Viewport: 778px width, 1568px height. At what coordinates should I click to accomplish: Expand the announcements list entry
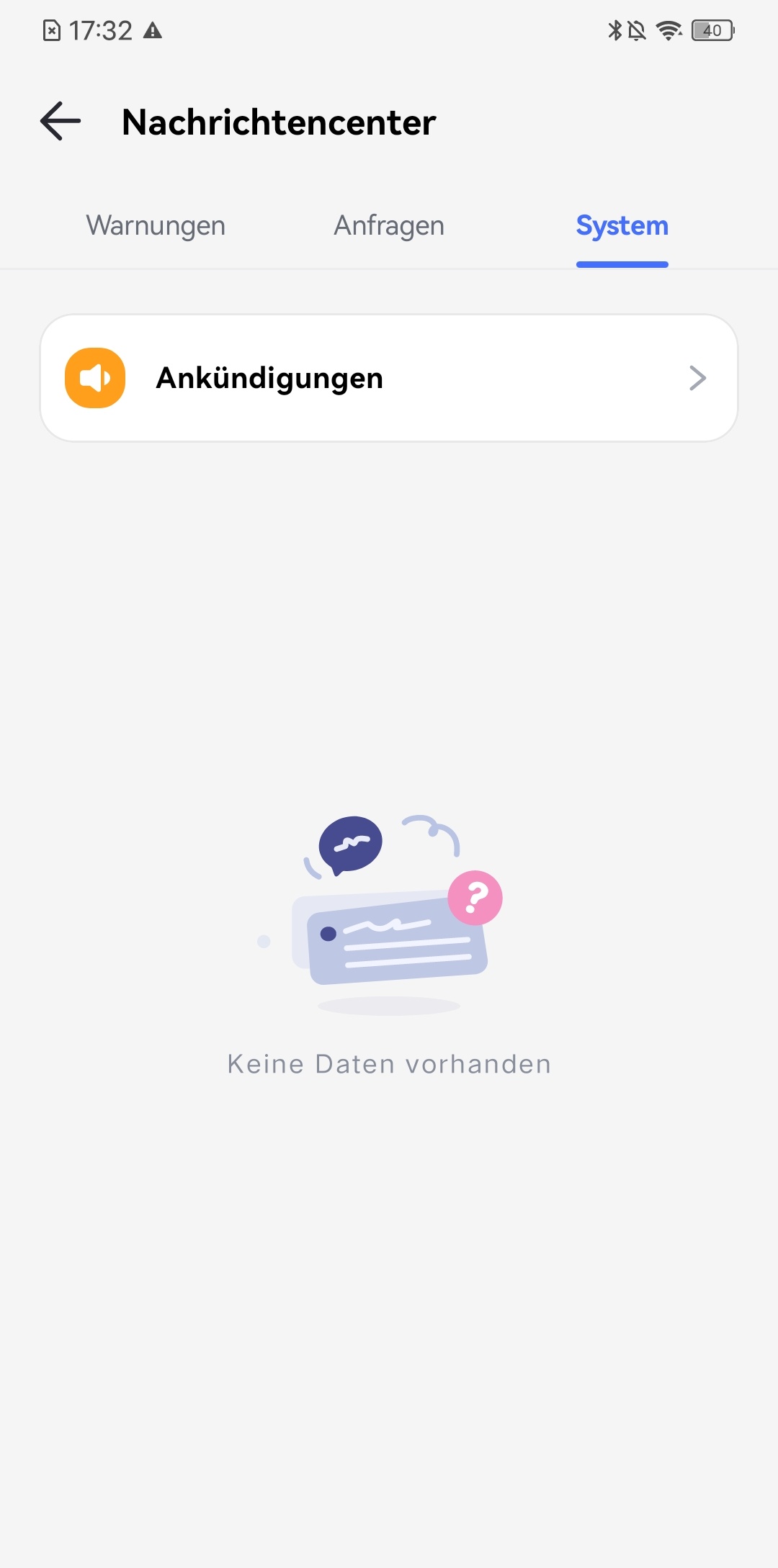point(389,377)
